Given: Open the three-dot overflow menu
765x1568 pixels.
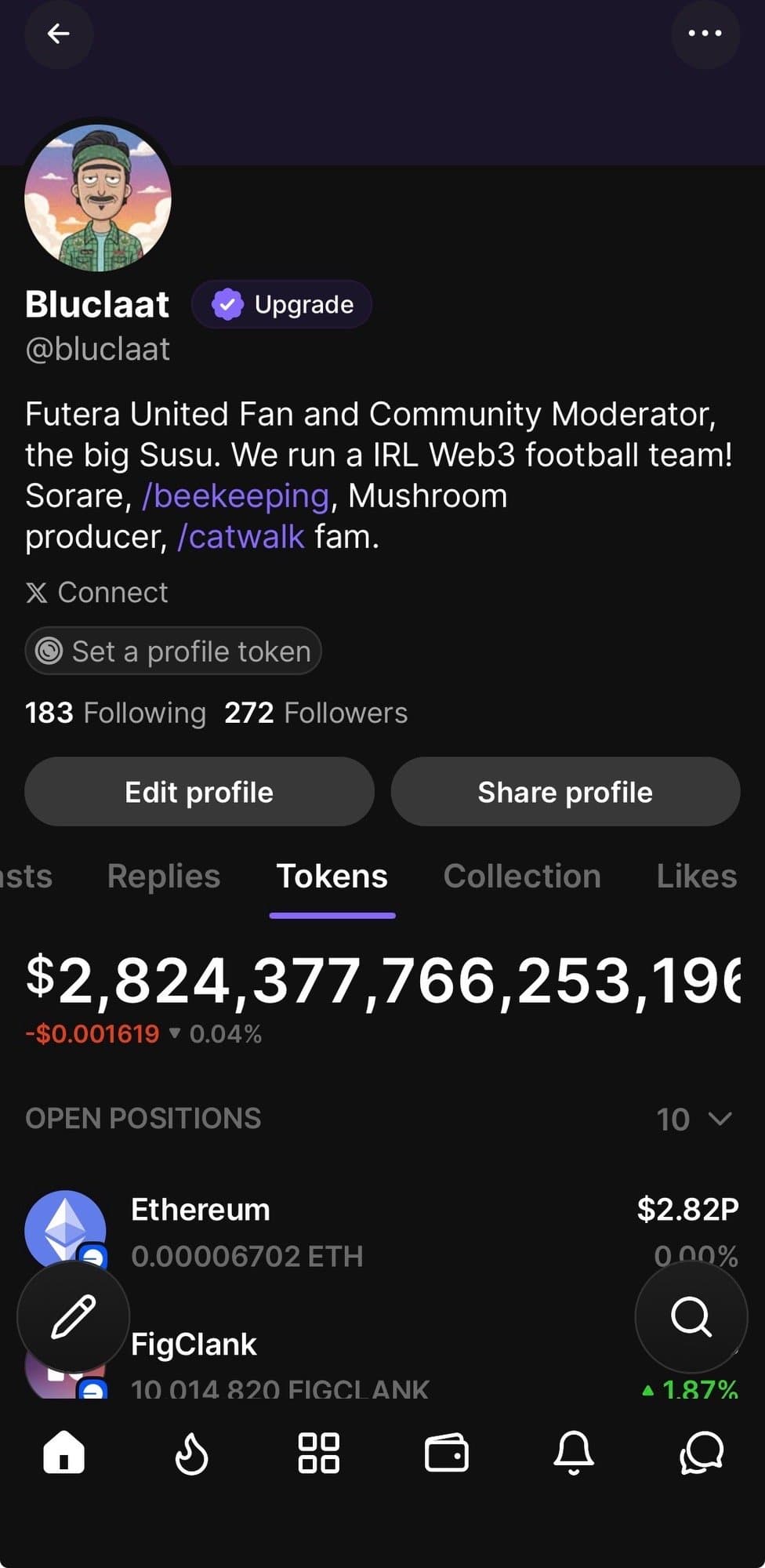Looking at the screenshot, I should 705,34.
